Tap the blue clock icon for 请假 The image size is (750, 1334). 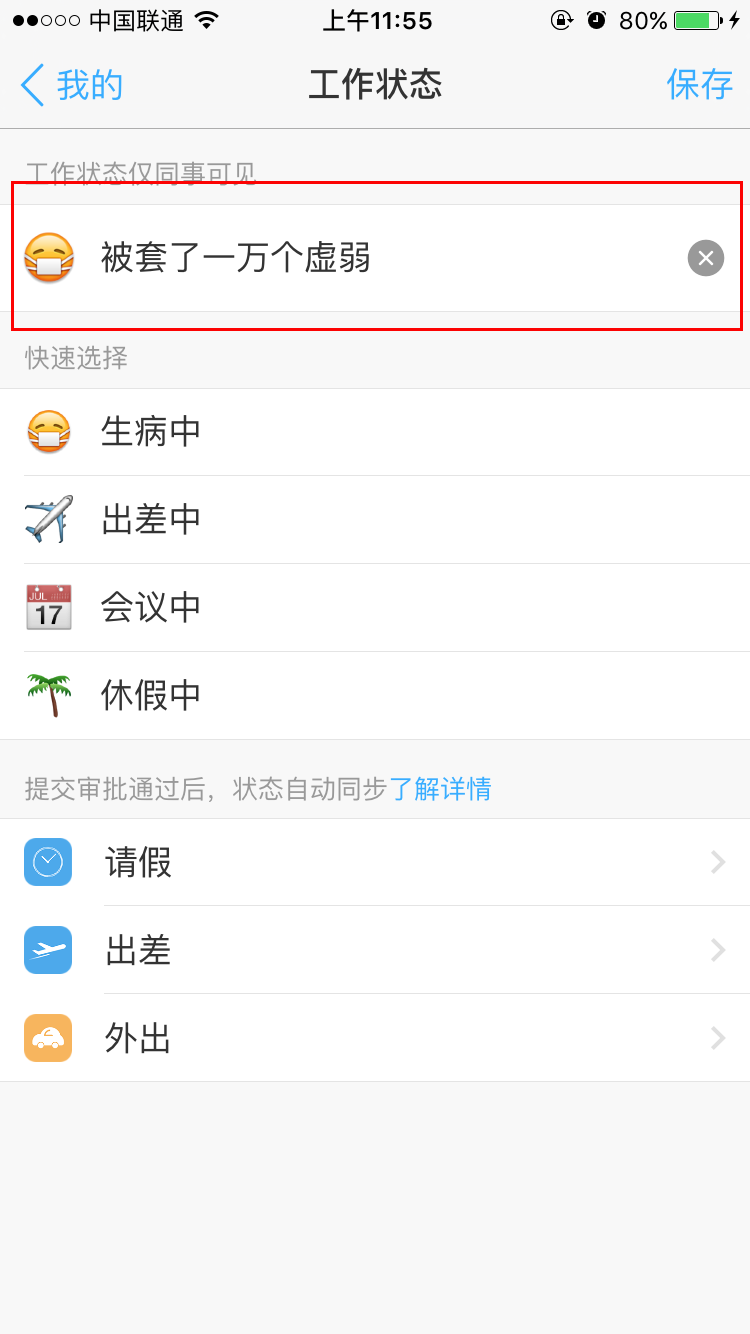click(47, 861)
